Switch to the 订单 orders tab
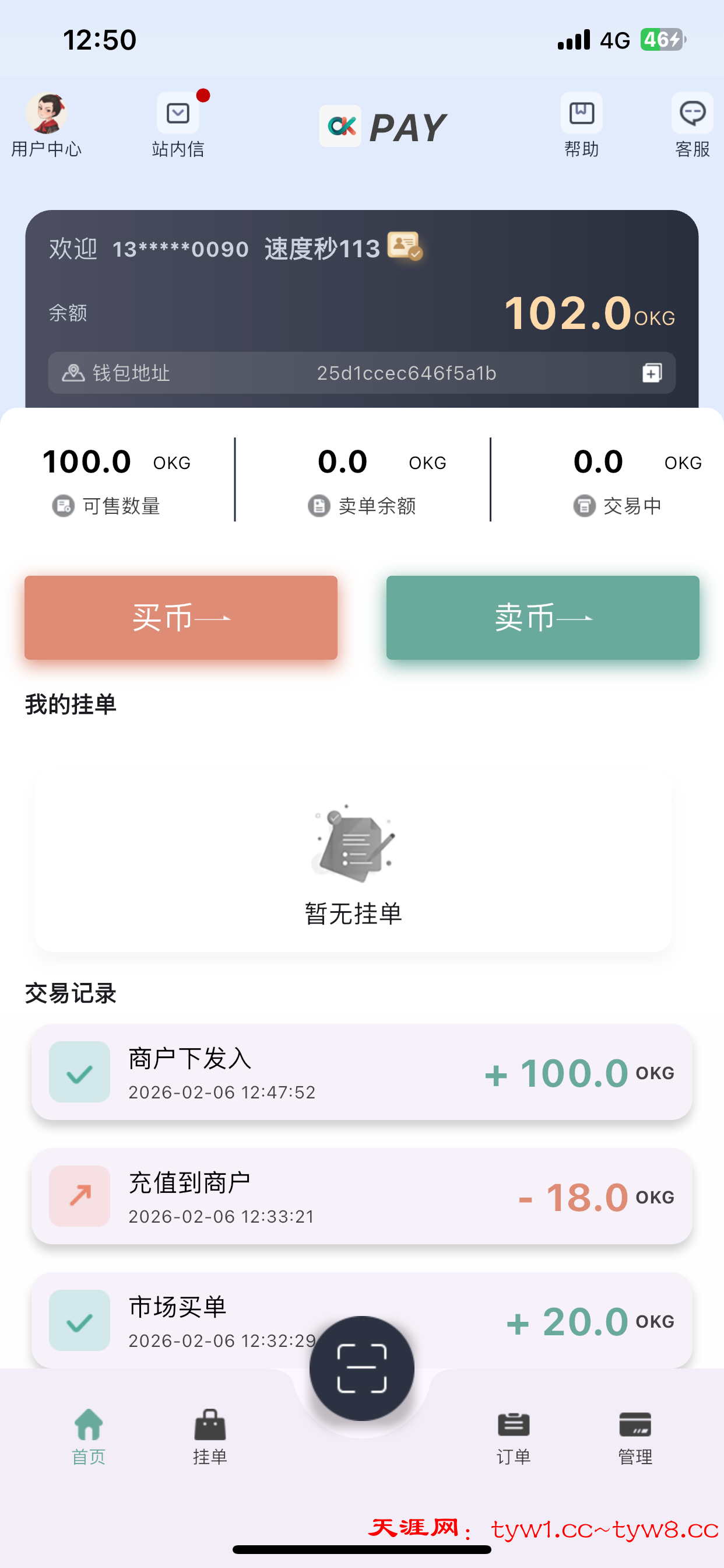724x1568 pixels. [514, 1436]
